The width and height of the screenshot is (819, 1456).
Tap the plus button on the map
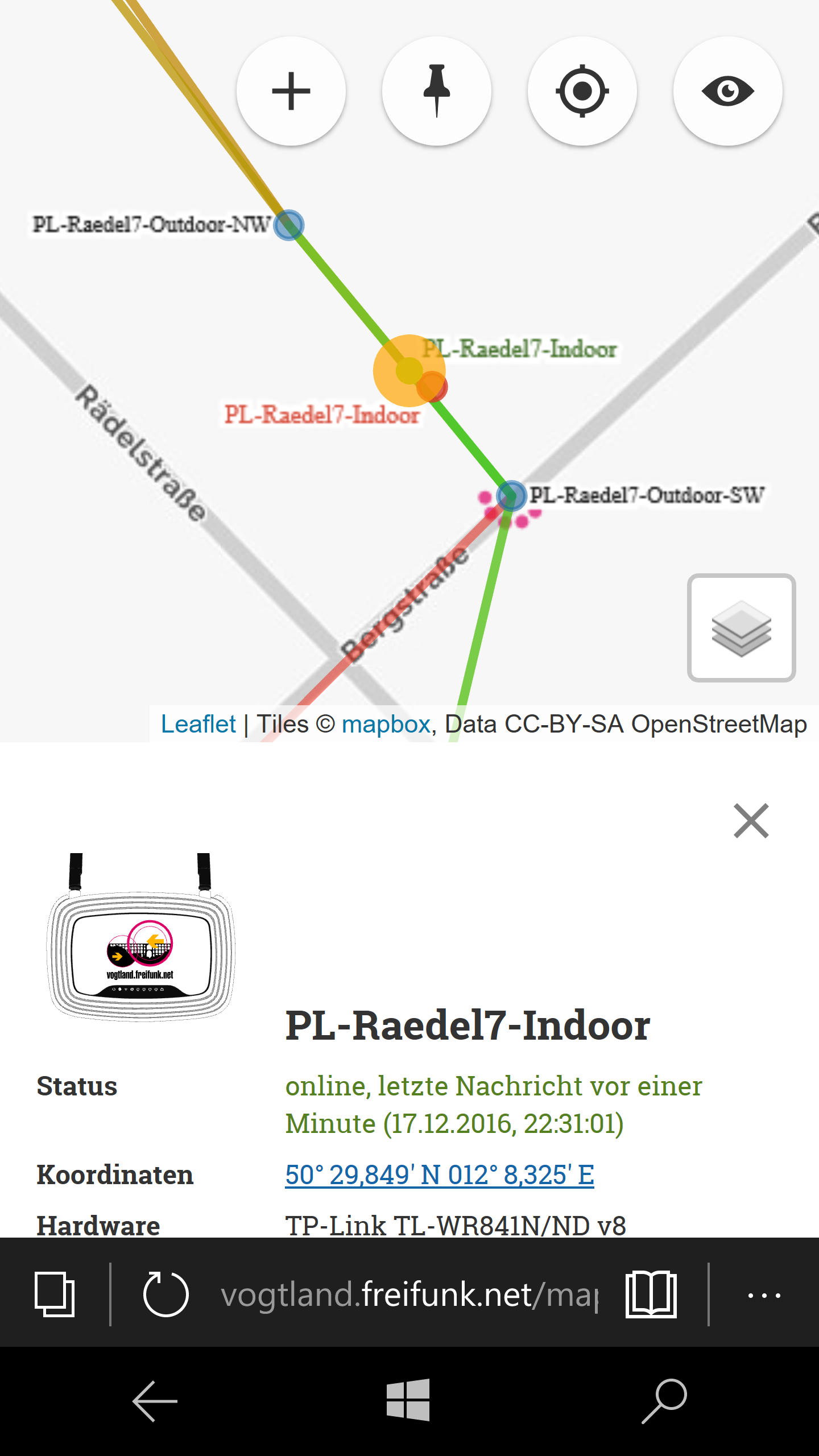click(291, 91)
